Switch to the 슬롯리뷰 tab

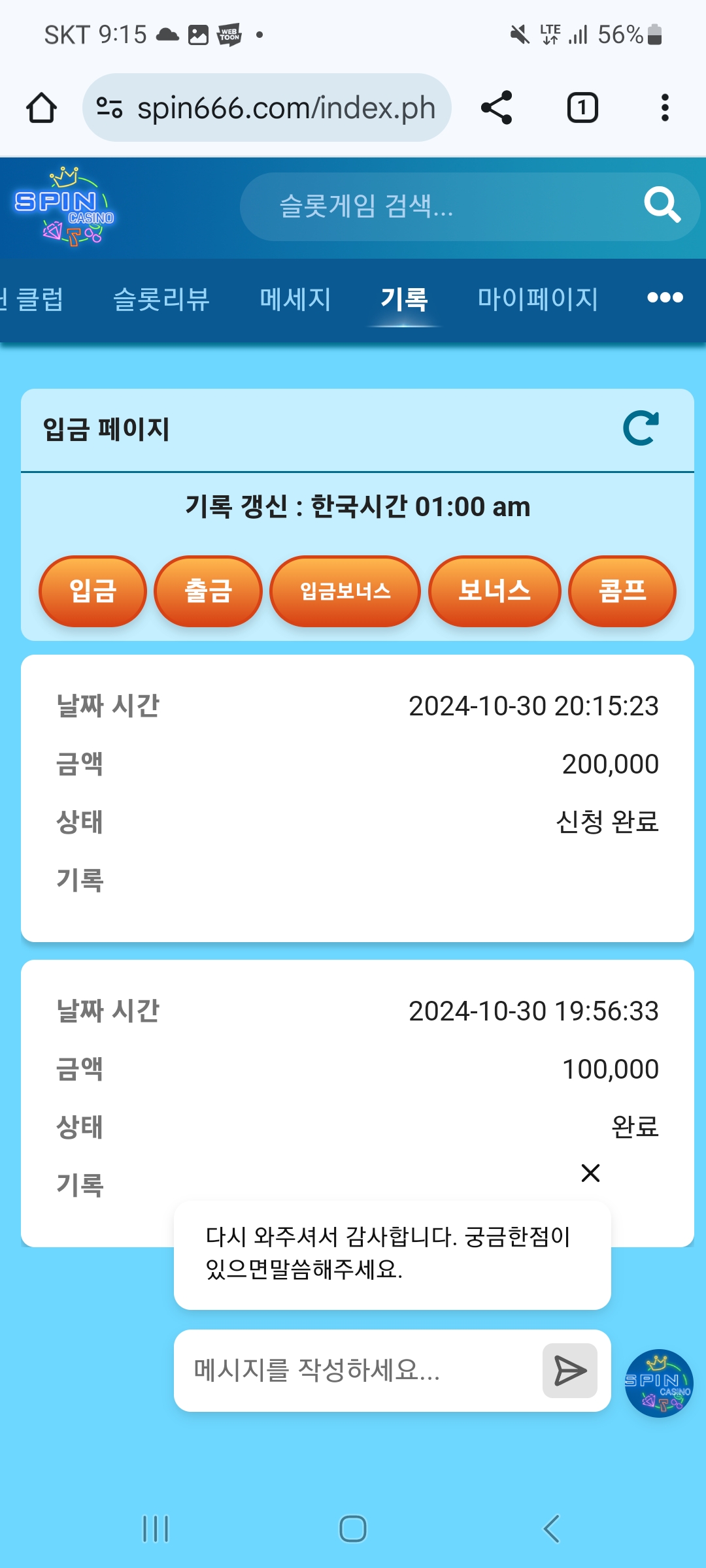coord(161,299)
